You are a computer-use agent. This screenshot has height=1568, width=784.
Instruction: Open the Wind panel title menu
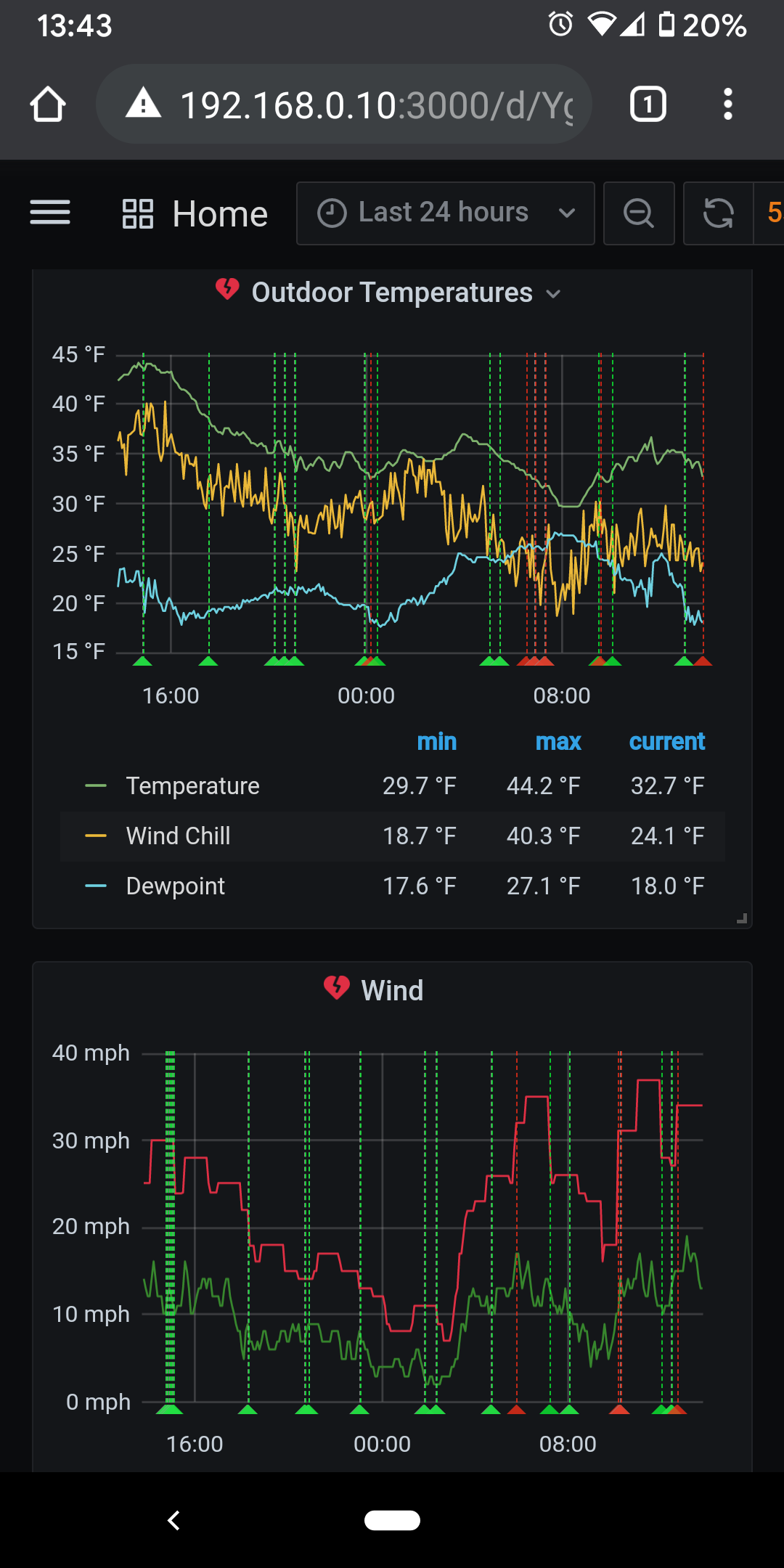coord(392,991)
